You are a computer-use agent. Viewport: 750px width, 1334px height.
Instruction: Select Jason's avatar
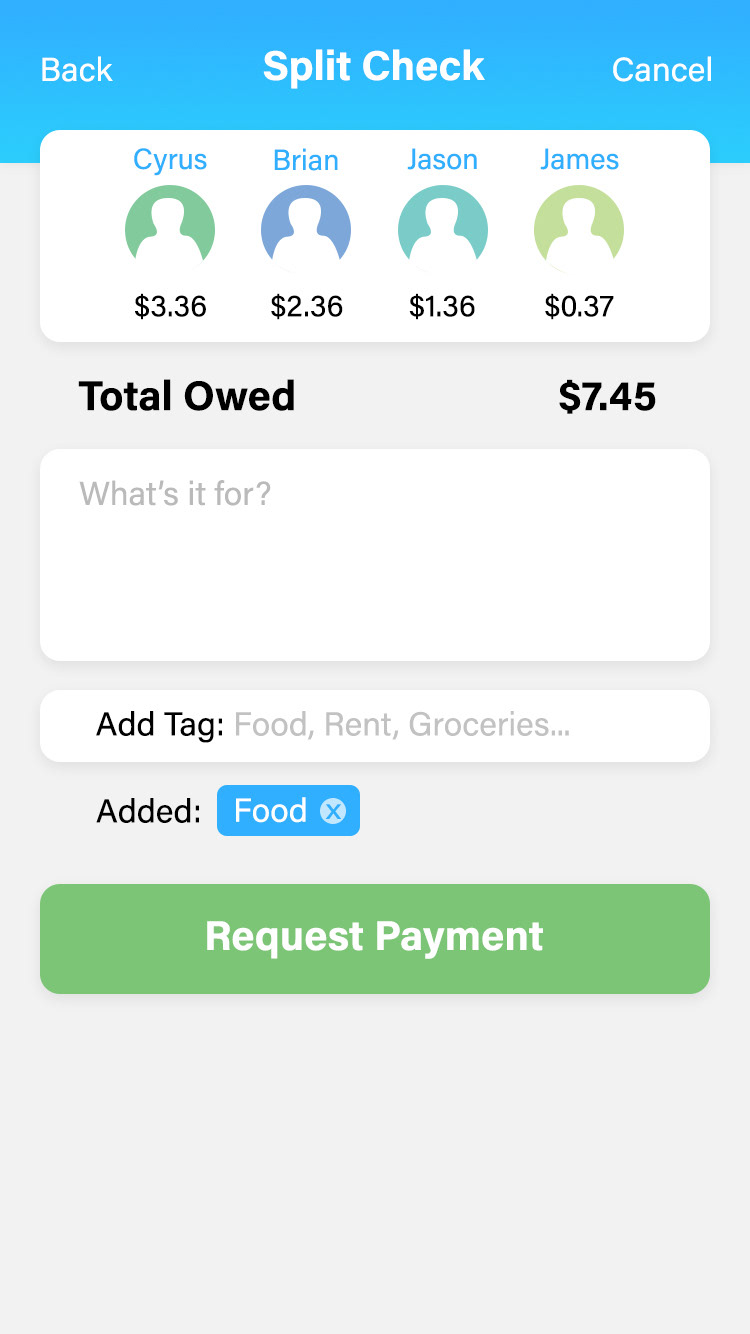click(x=443, y=229)
